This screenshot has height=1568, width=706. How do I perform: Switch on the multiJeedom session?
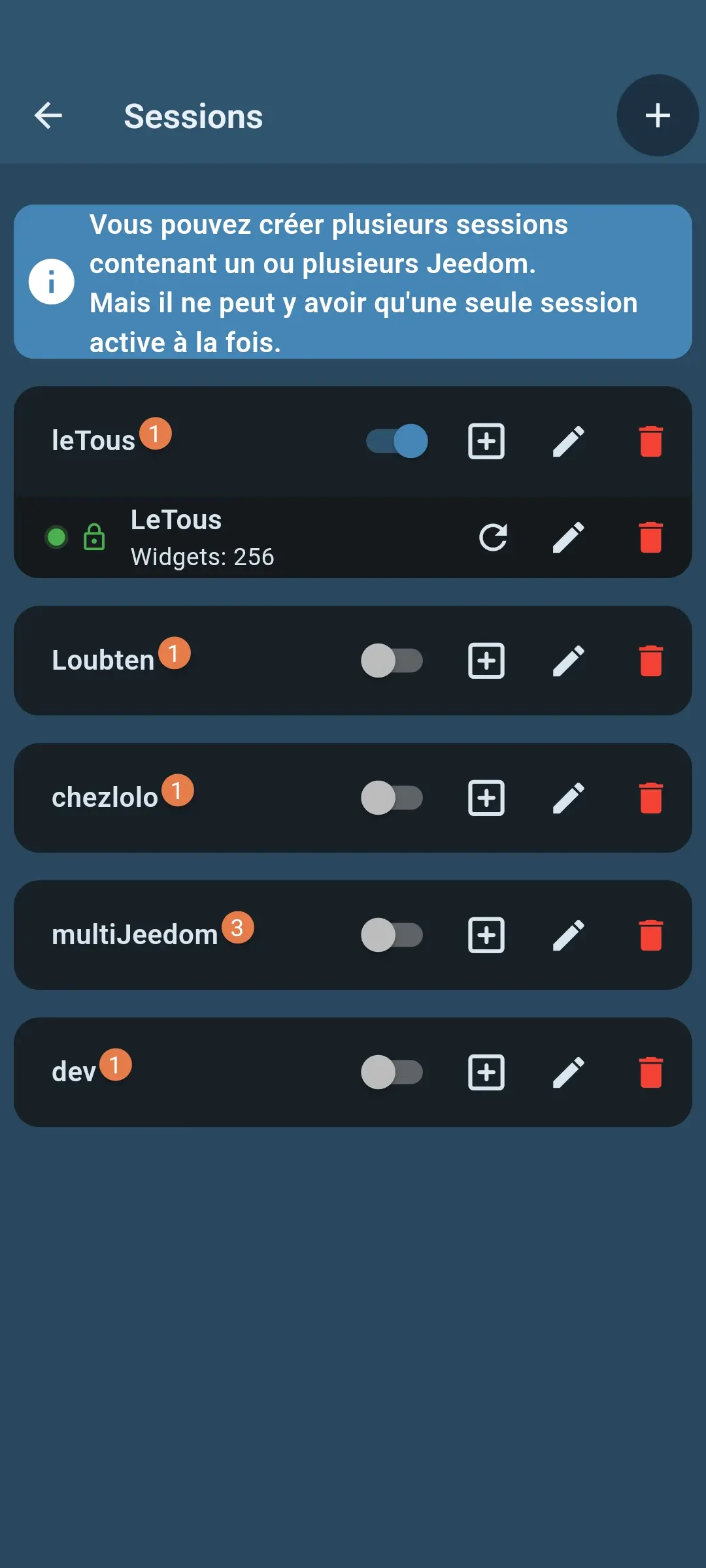[x=392, y=935]
